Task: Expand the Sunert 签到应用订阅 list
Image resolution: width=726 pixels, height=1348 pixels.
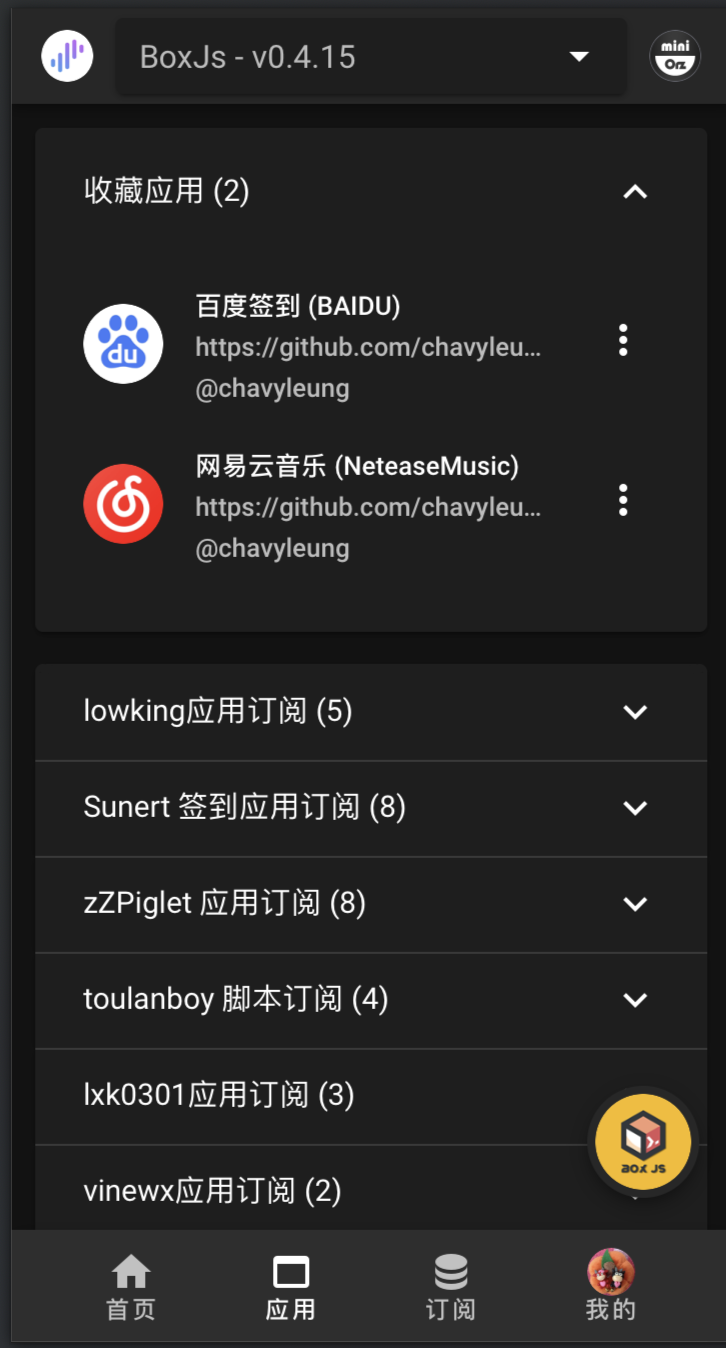Action: coord(635,808)
